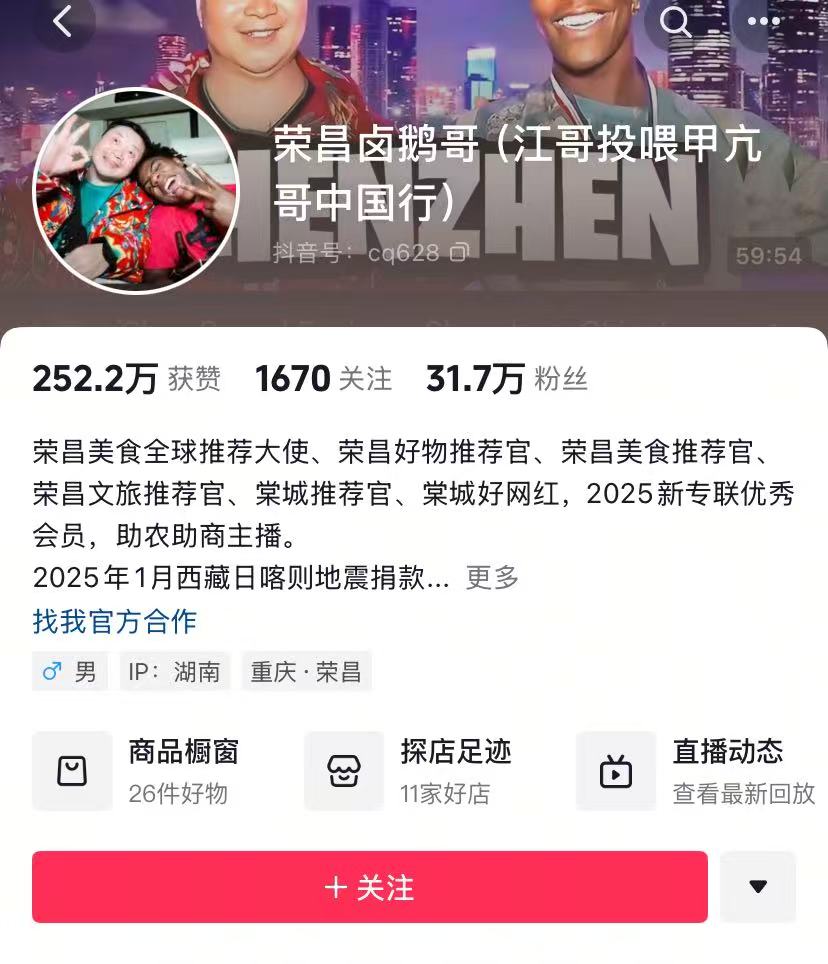Open 直播动态 to see latest replays
828x964 pixels.
click(695, 771)
